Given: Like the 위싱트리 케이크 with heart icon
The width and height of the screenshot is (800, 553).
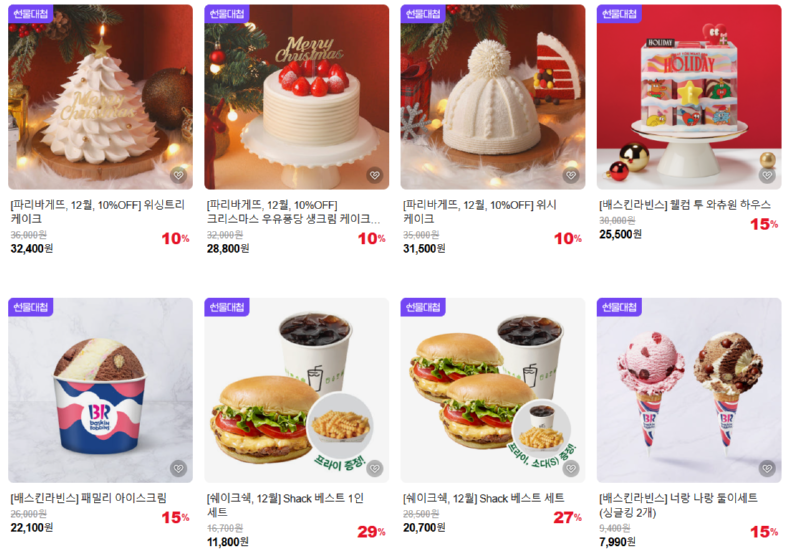Looking at the screenshot, I should (178, 175).
